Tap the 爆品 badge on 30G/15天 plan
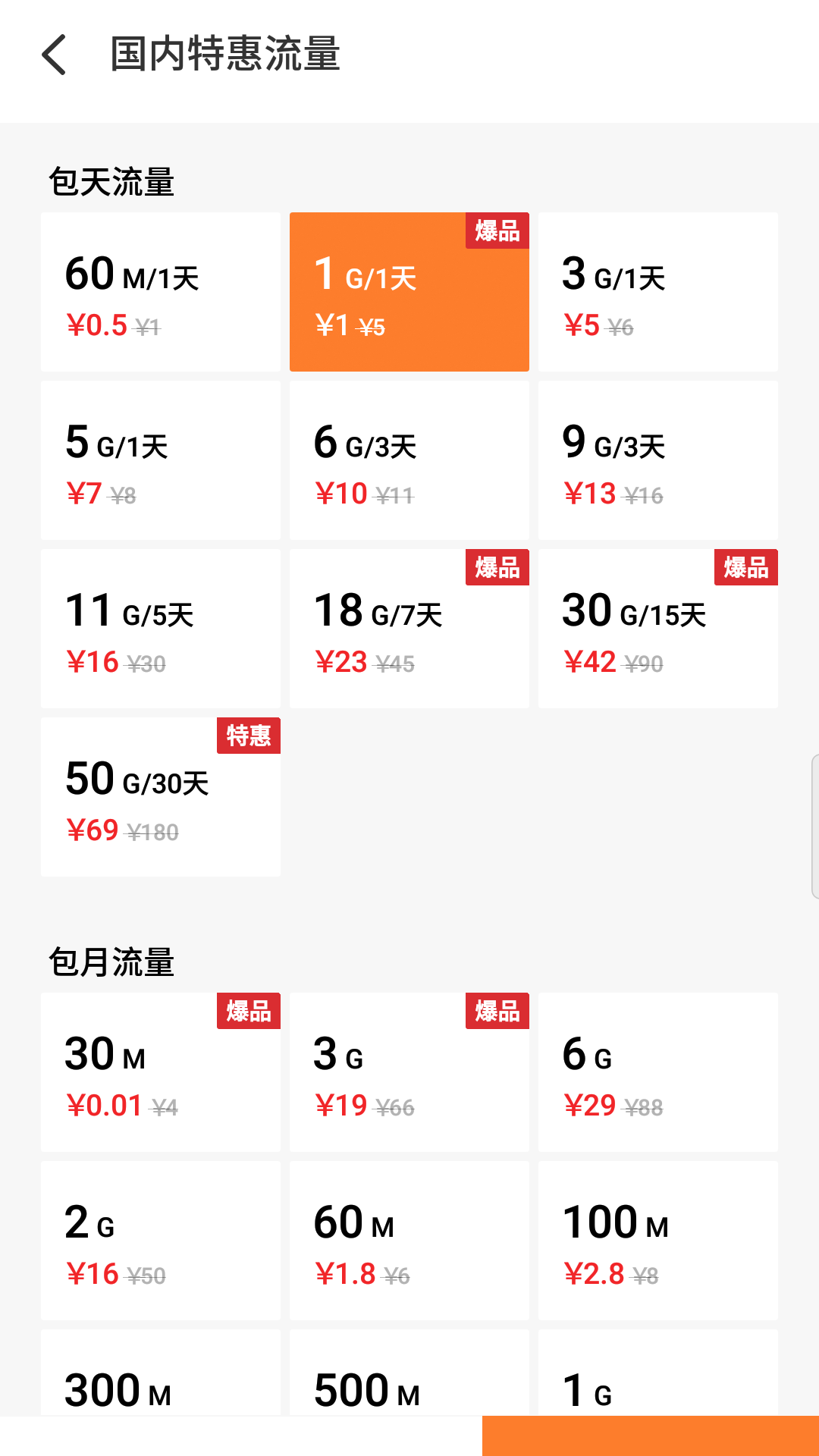The image size is (819, 1456). coord(745,567)
